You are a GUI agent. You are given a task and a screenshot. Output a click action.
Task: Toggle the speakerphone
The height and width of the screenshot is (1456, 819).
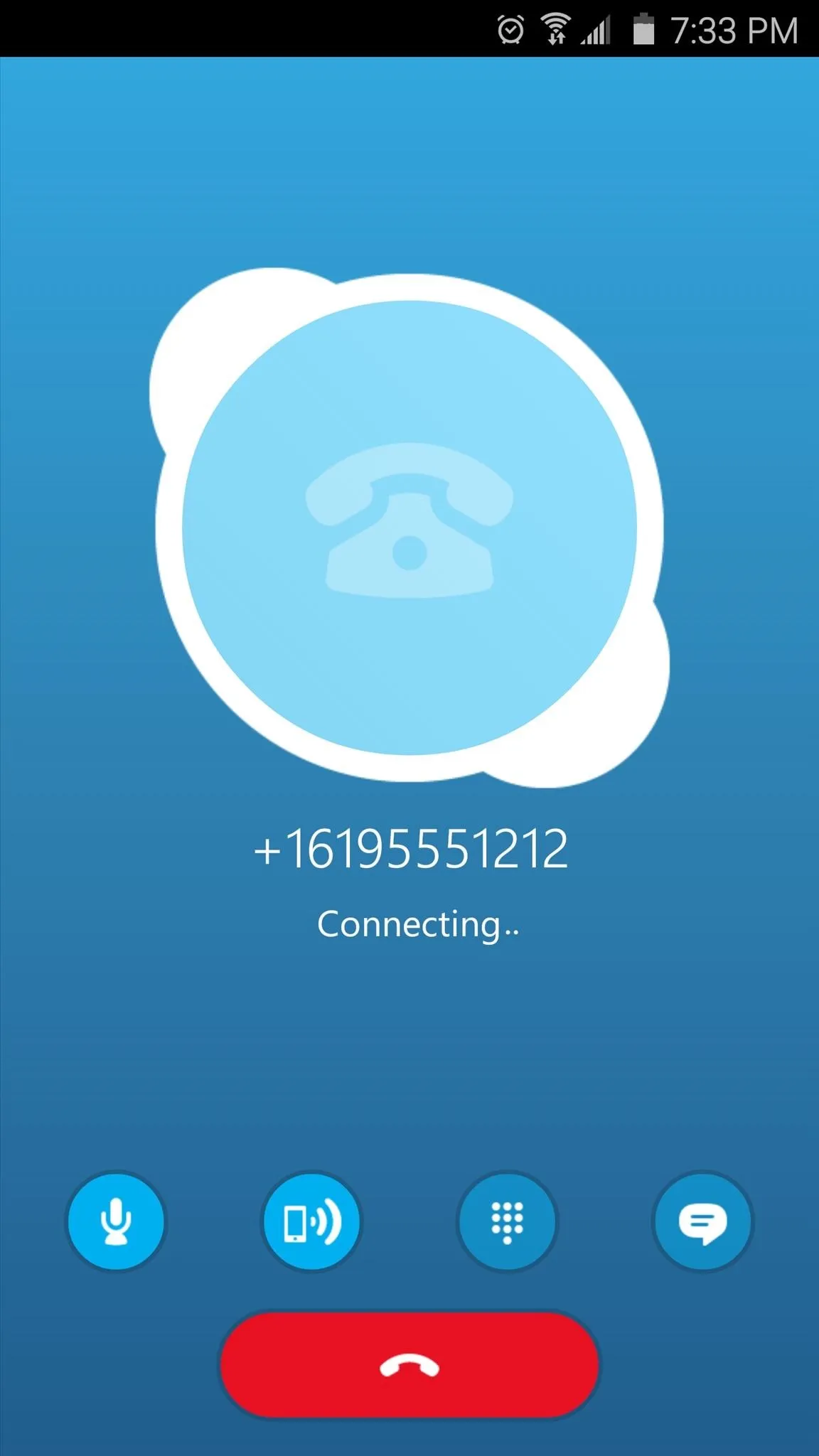pos(312,1221)
